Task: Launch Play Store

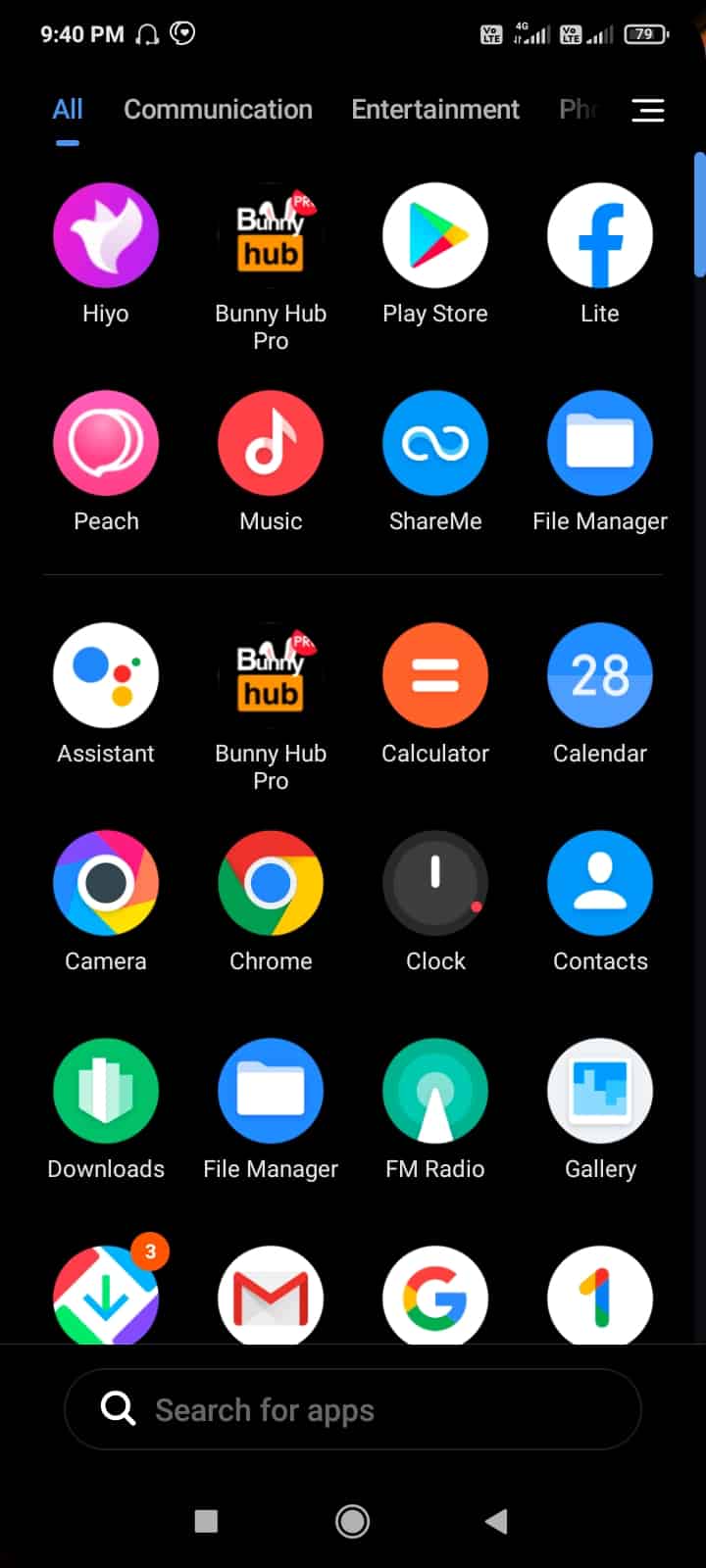Action: point(435,235)
